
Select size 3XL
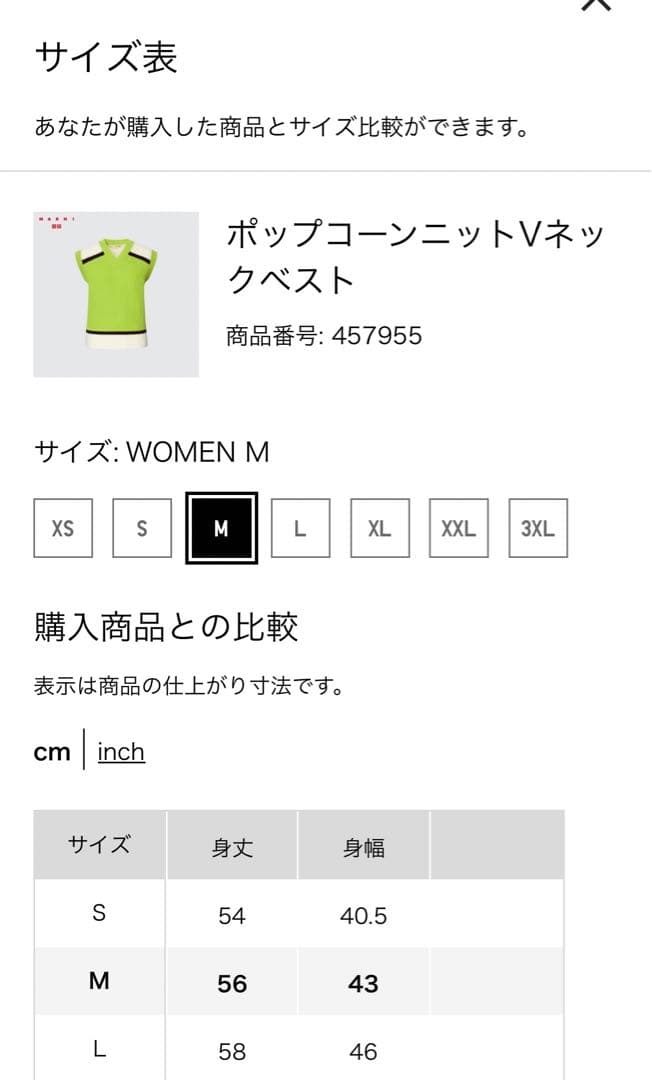coord(537,528)
